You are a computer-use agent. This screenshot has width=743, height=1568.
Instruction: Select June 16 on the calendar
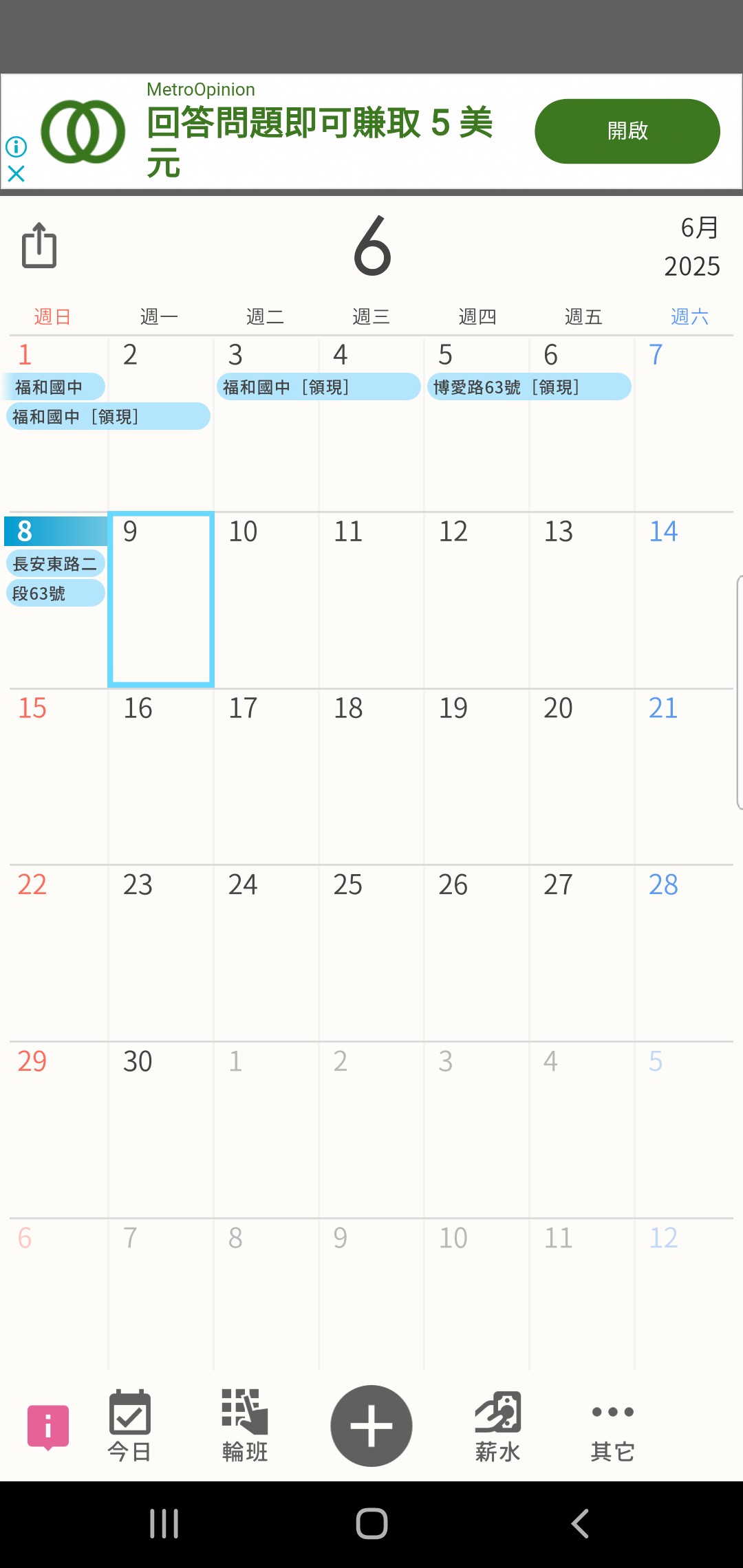tap(160, 776)
